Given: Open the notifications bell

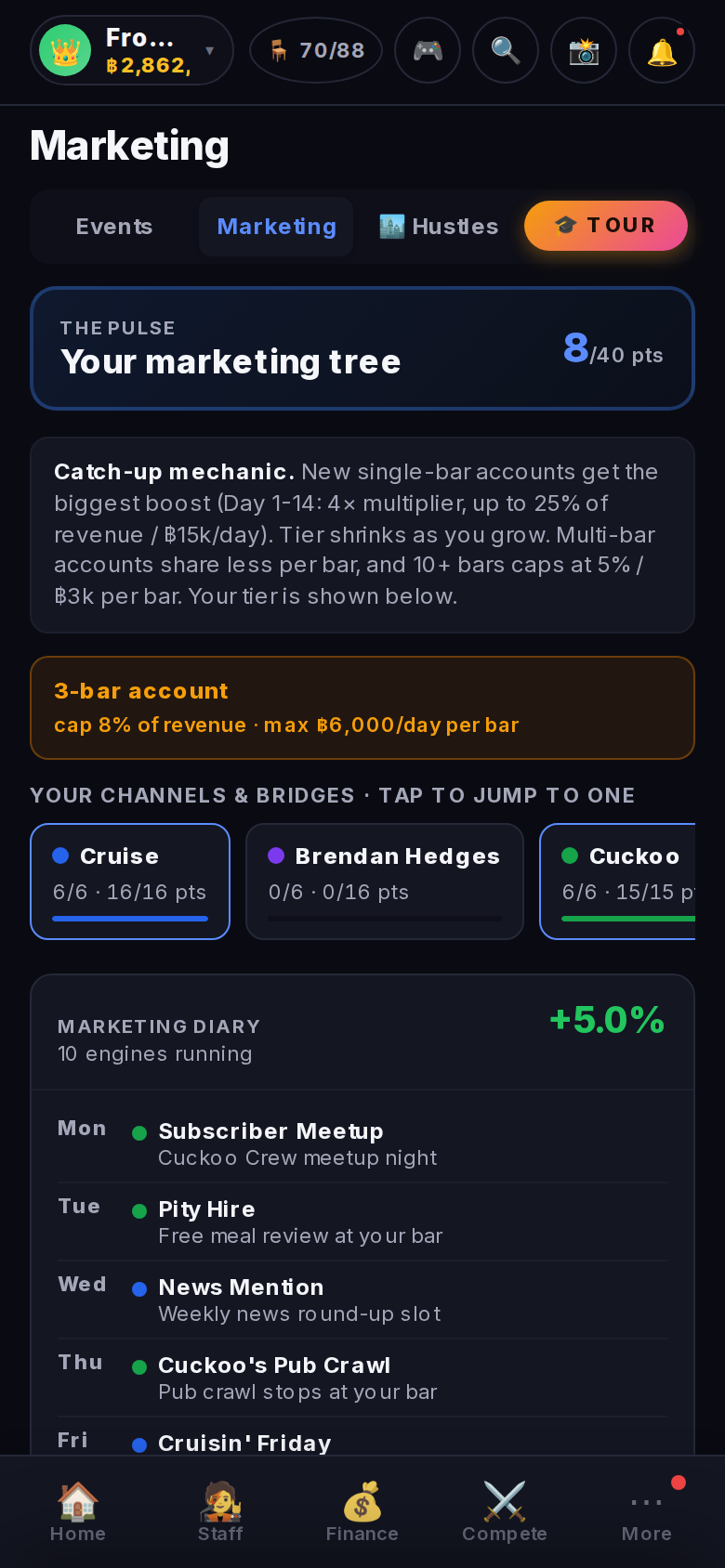Looking at the screenshot, I should coord(662,50).
